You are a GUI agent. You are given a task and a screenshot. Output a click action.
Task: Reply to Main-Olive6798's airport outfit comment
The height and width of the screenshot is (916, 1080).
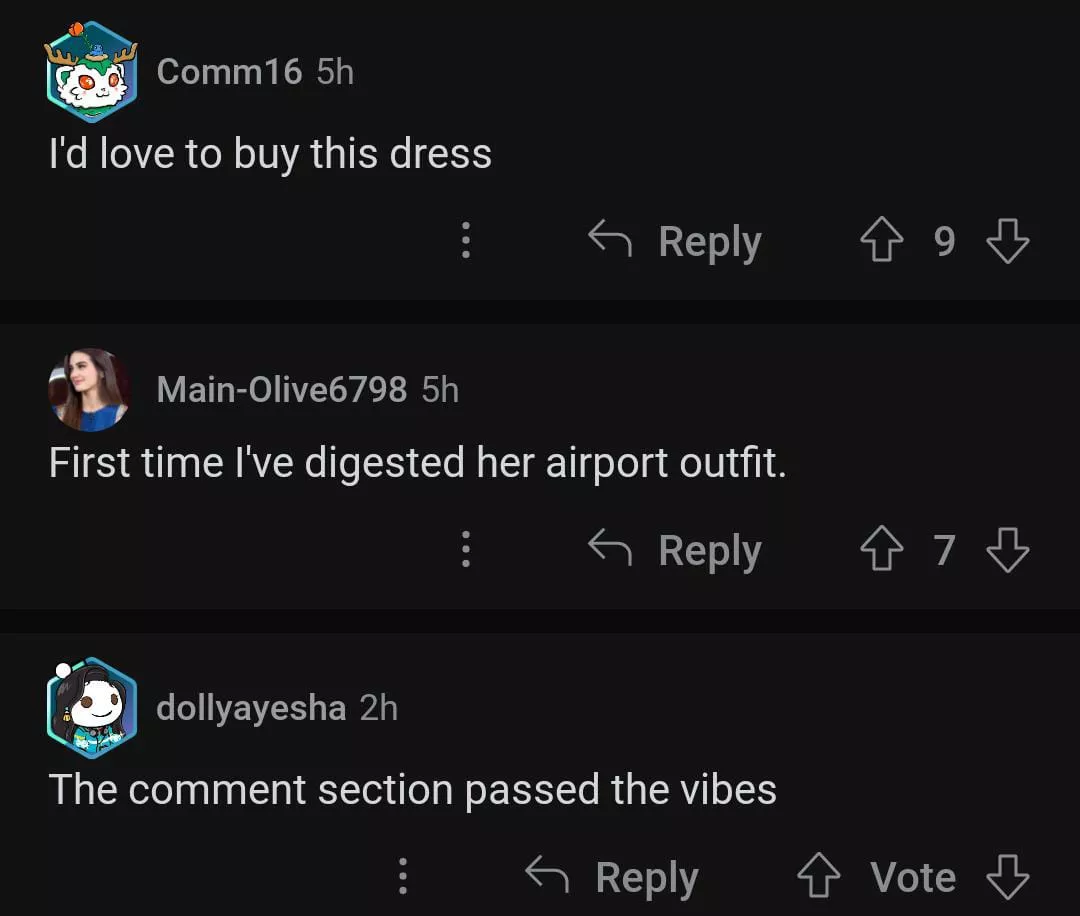[x=676, y=550]
